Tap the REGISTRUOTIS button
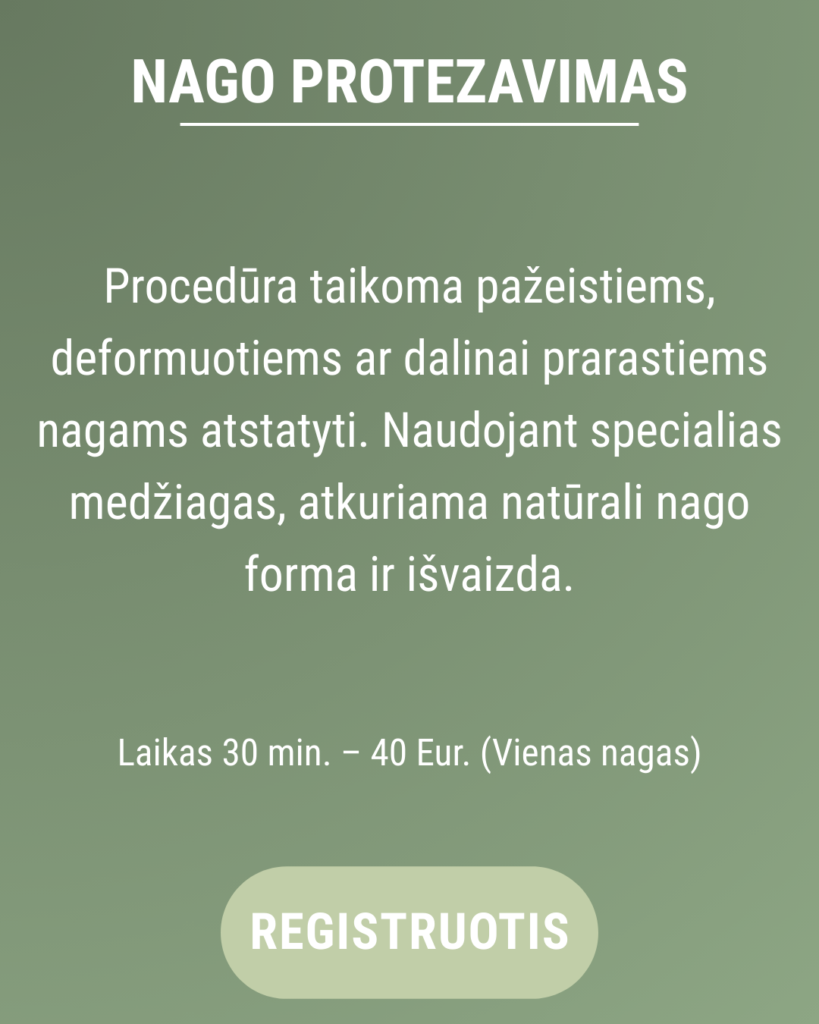 coord(409,932)
